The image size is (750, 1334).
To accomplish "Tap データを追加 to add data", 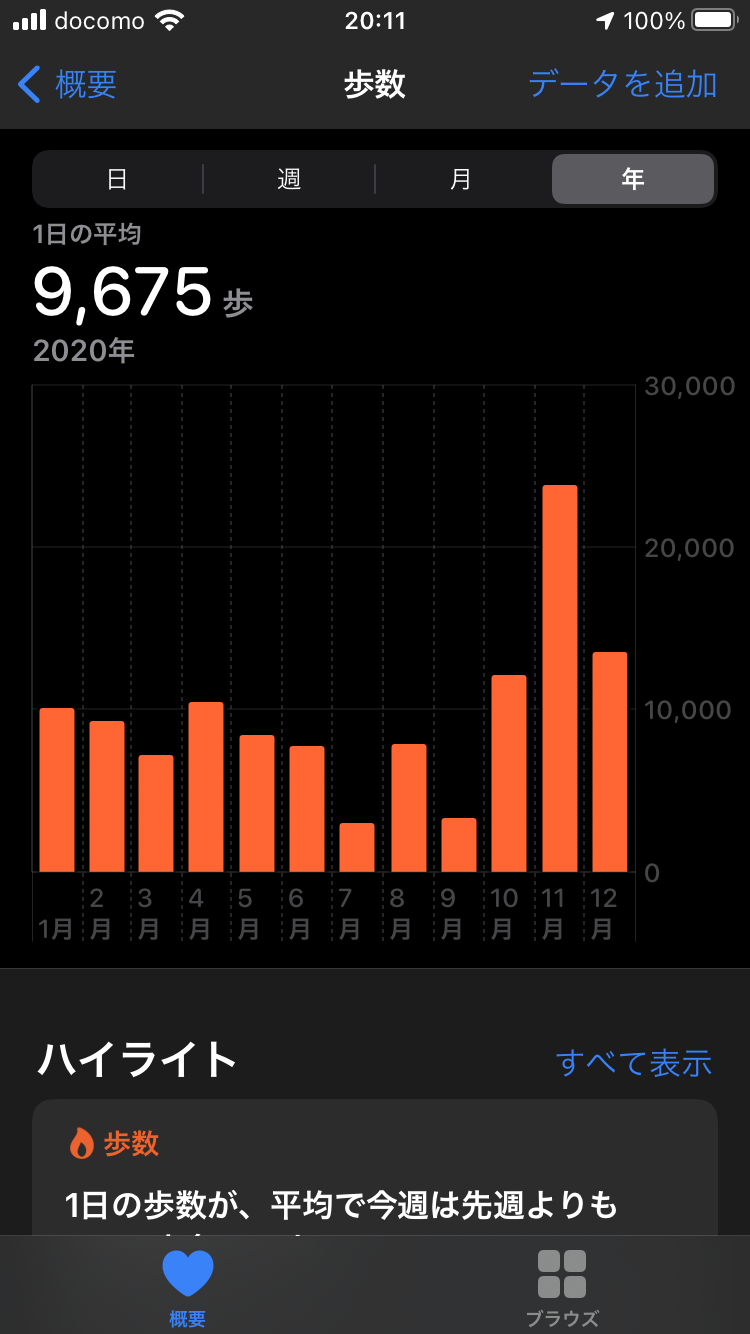I will pyautogui.click(x=622, y=84).
